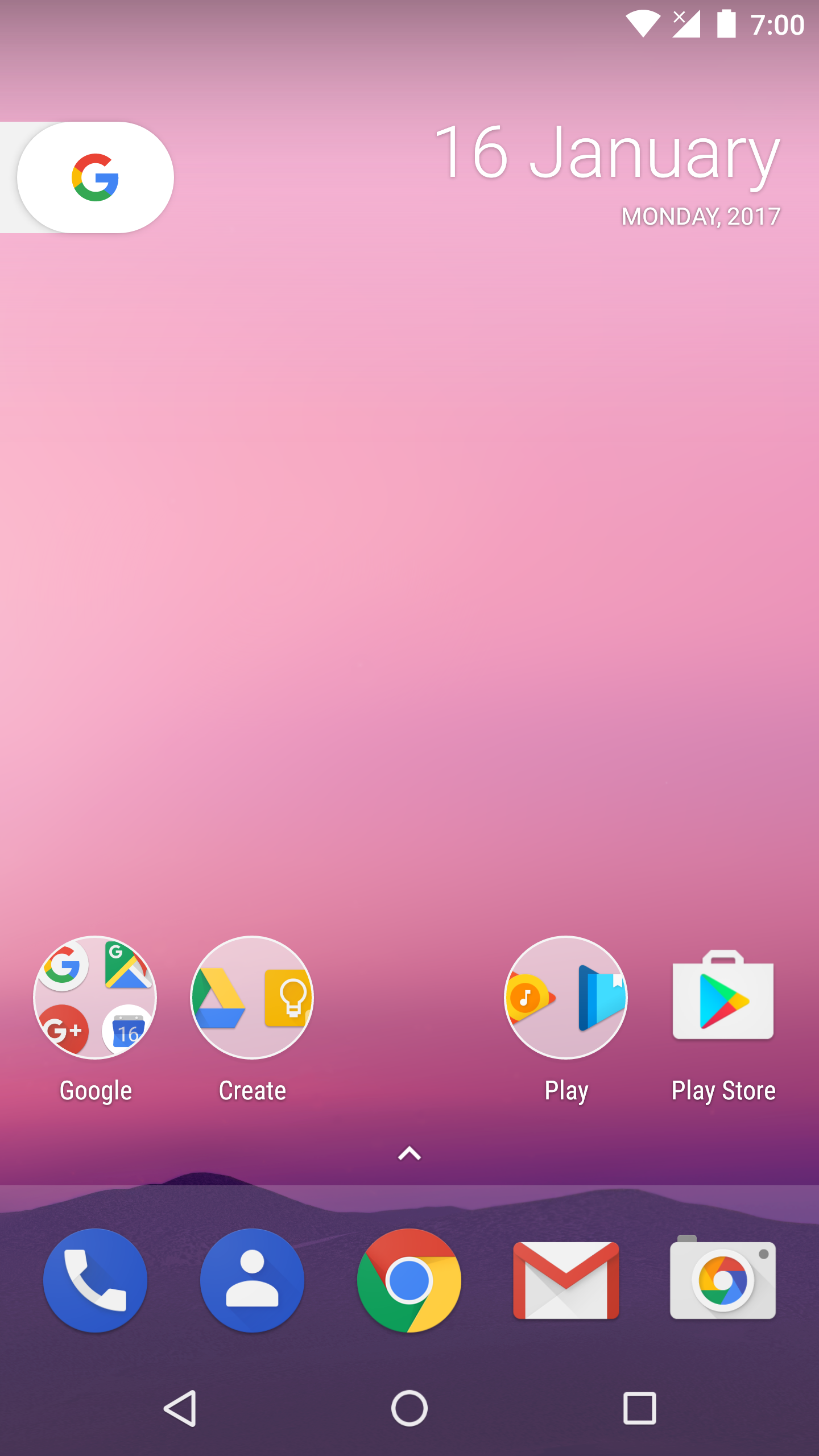Tap the system back button
The image size is (819, 1456).
[x=180, y=1409]
